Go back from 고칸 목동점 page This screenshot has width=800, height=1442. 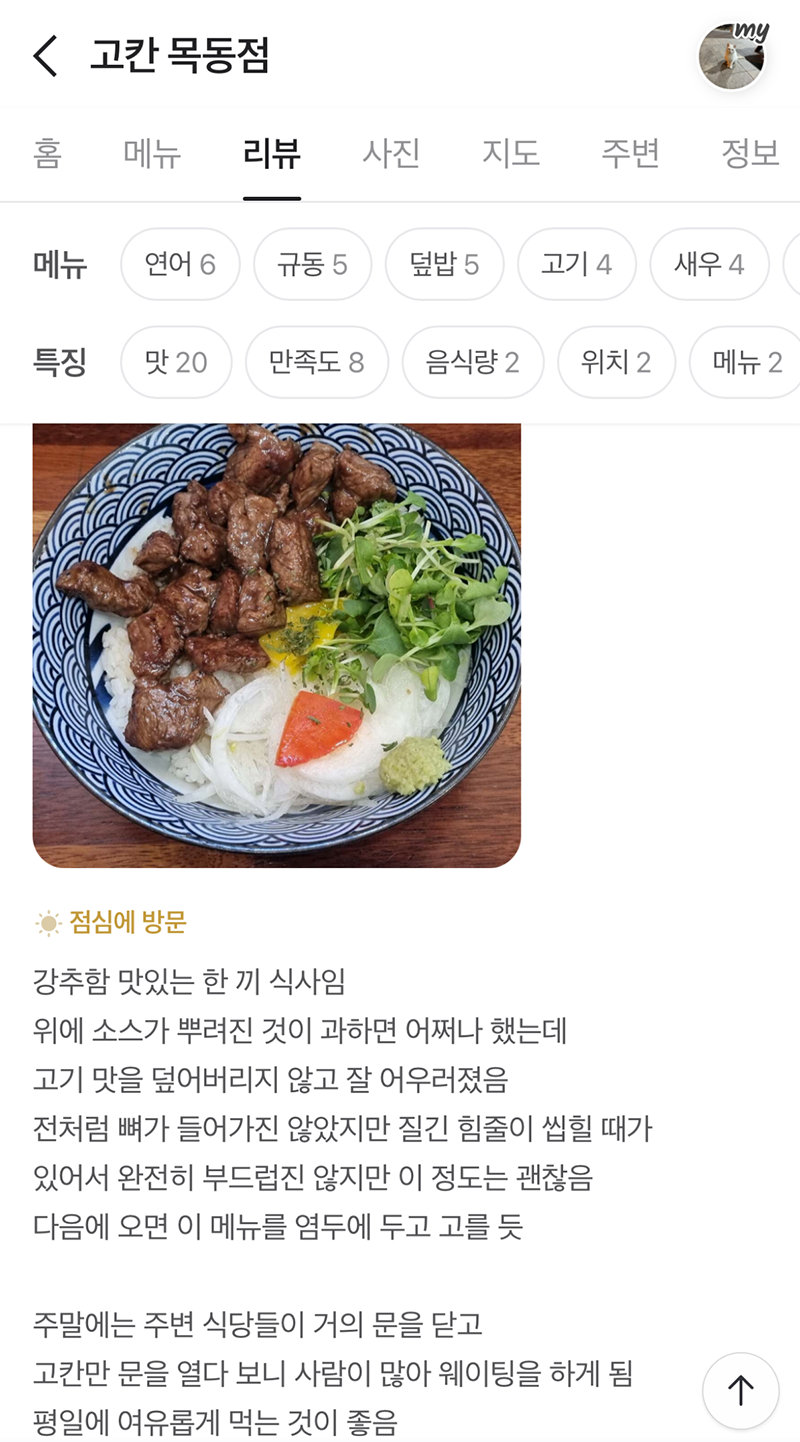click(46, 56)
